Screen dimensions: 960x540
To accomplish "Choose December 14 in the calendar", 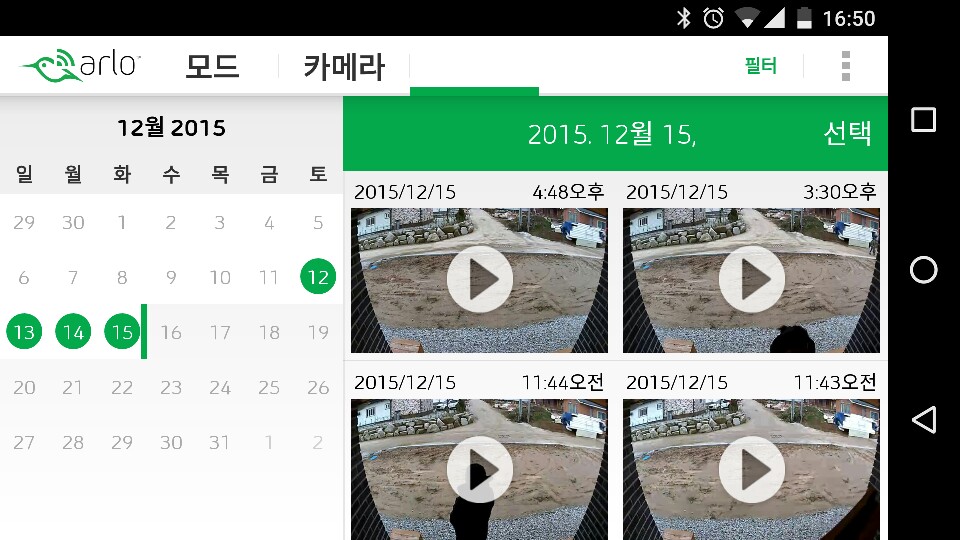I will [x=73, y=332].
